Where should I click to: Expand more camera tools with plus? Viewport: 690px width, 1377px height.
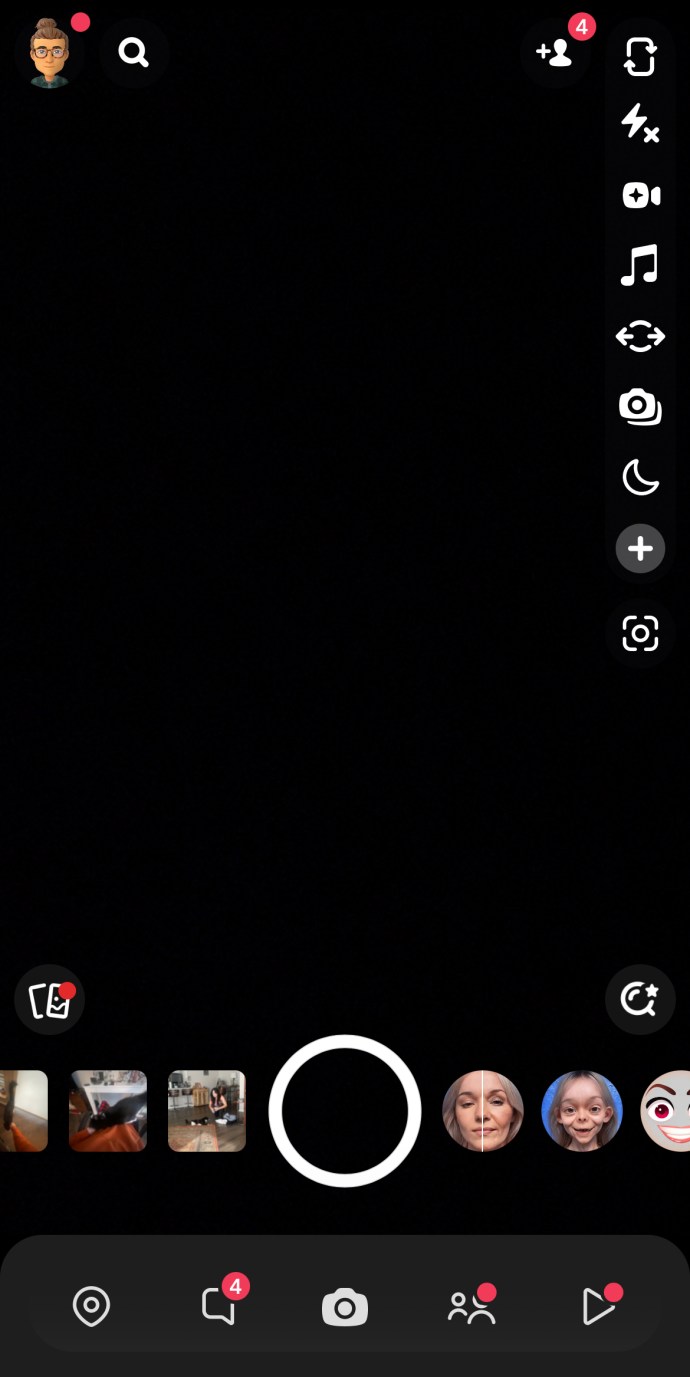(x=640, y=548)
